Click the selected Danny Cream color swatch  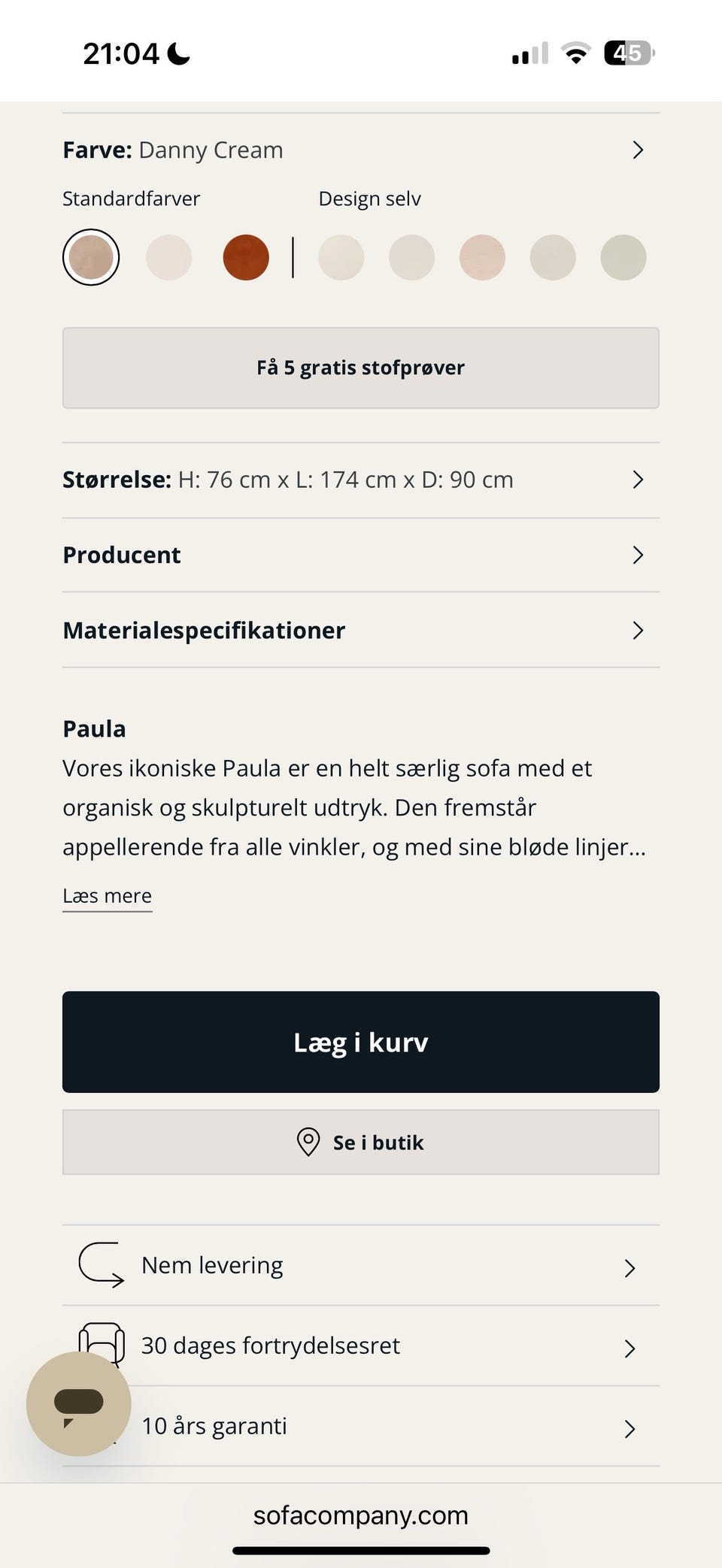tap(91, 257)
